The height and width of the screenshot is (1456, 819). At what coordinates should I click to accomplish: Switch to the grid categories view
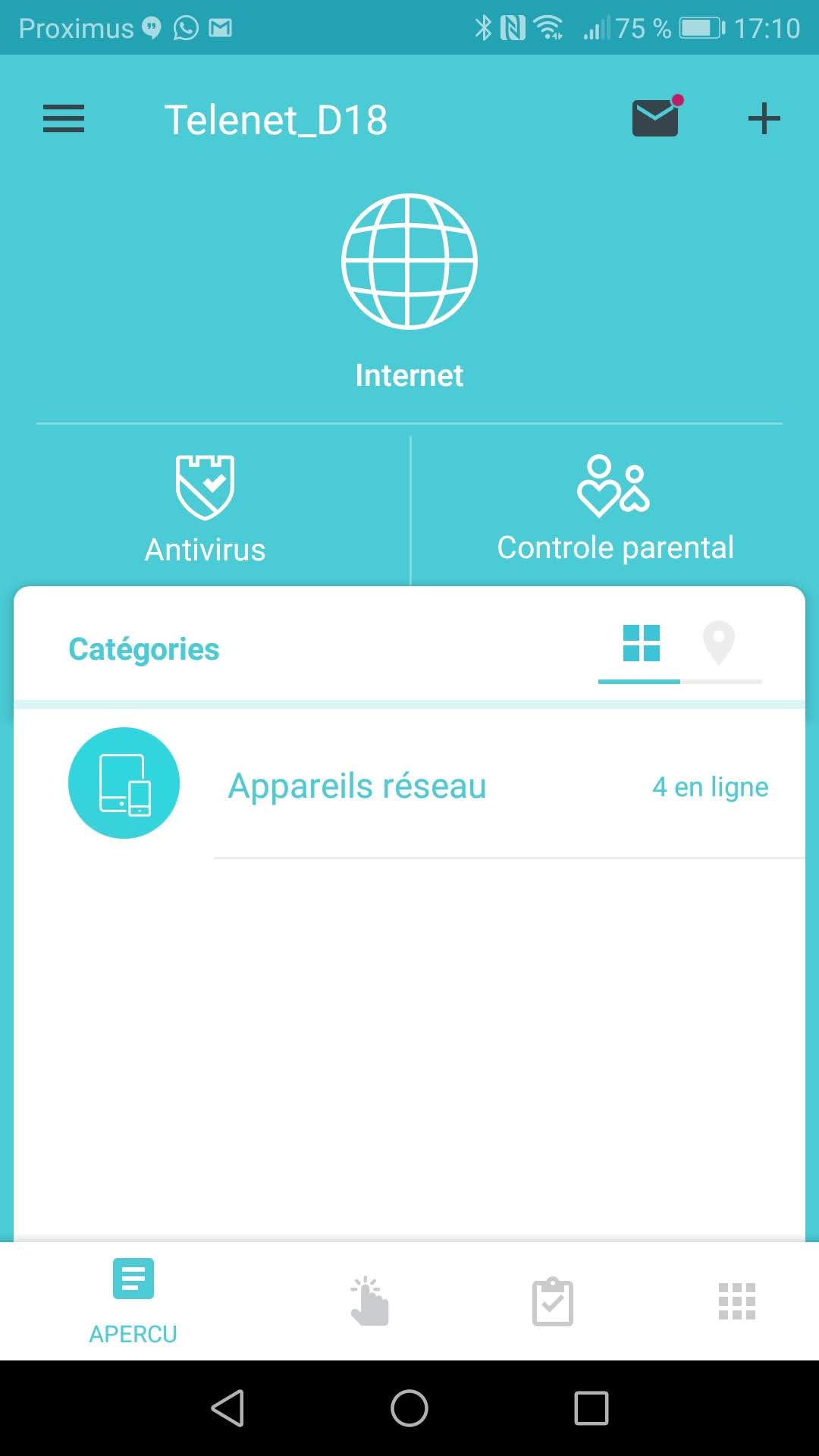[x=641, y=643]
